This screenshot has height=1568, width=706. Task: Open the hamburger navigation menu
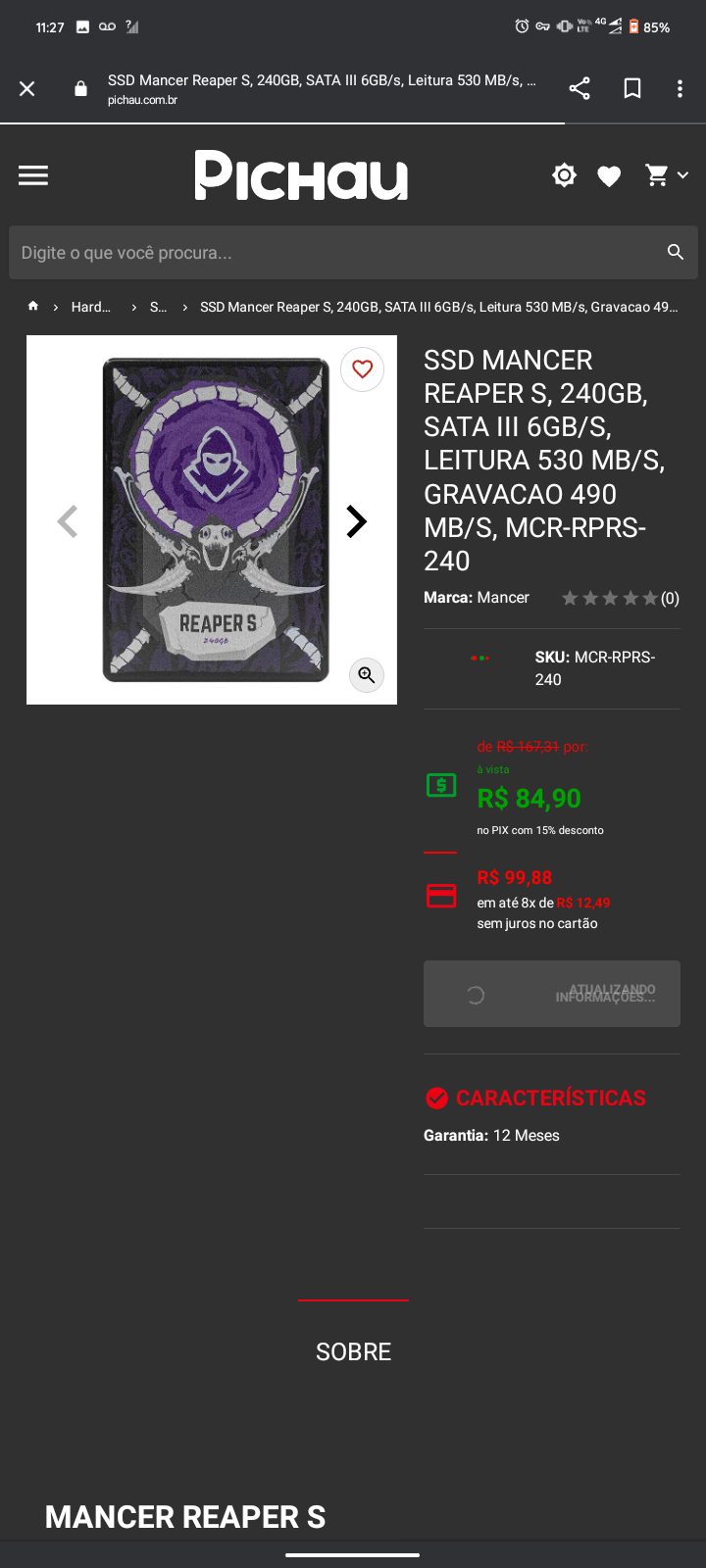(x=33, y=175)
